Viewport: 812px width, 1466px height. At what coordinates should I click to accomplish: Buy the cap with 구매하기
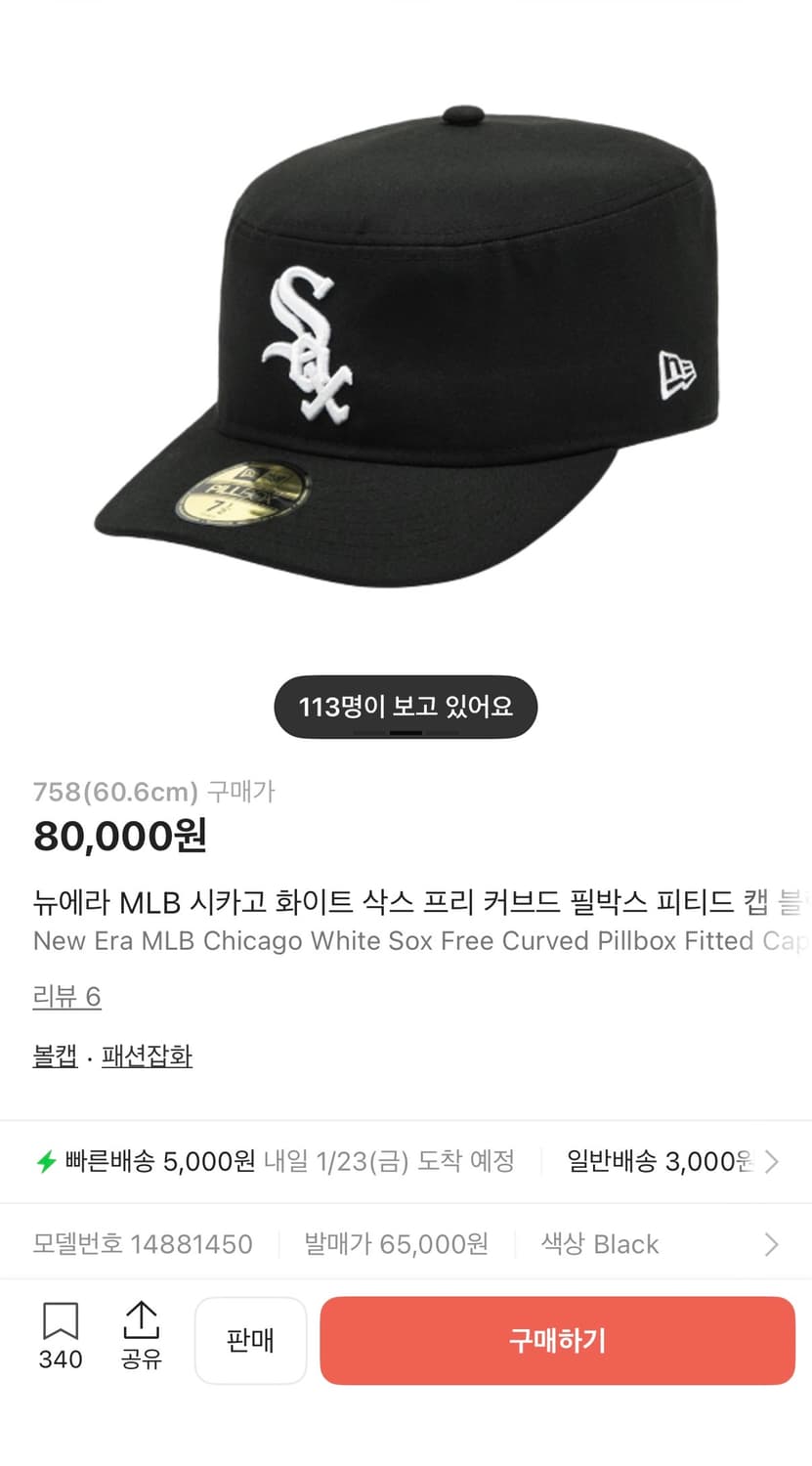pos(557,1340)
